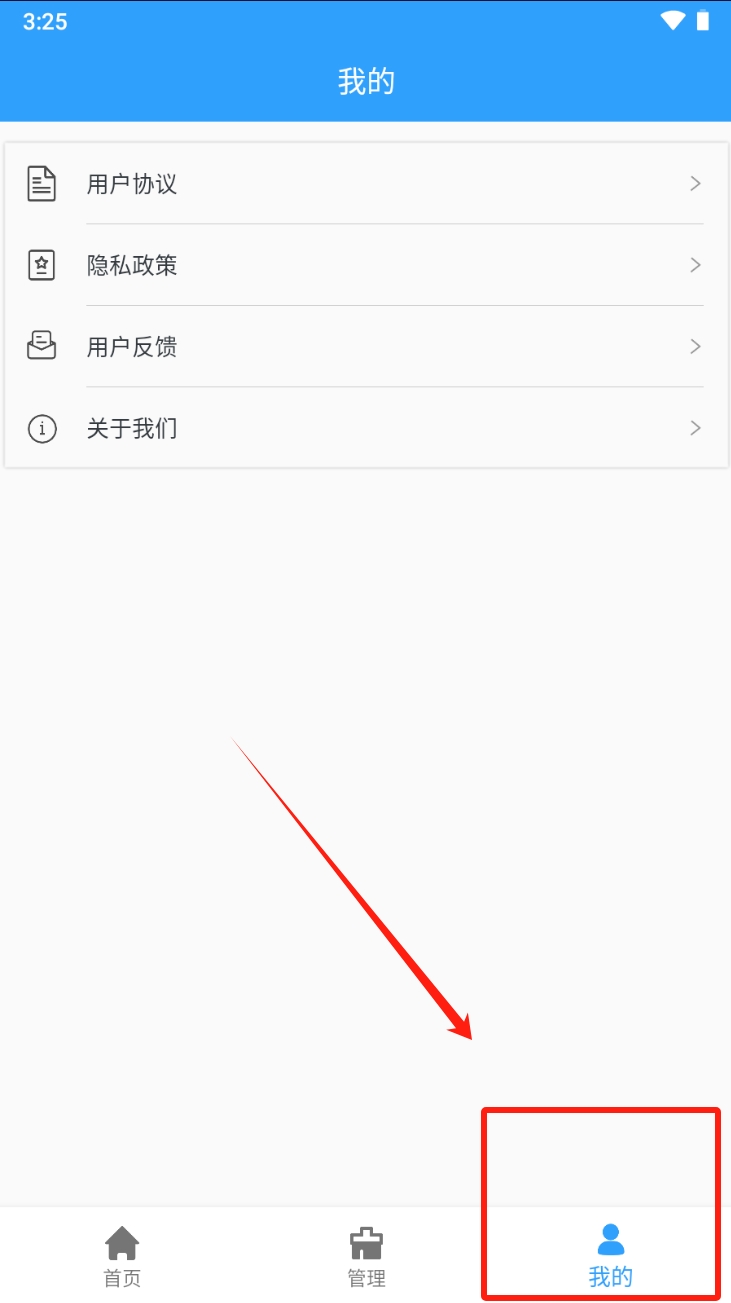Switch to the 首页 tab
Viewport: 731px width, 1303px height.
point(122,1256)
